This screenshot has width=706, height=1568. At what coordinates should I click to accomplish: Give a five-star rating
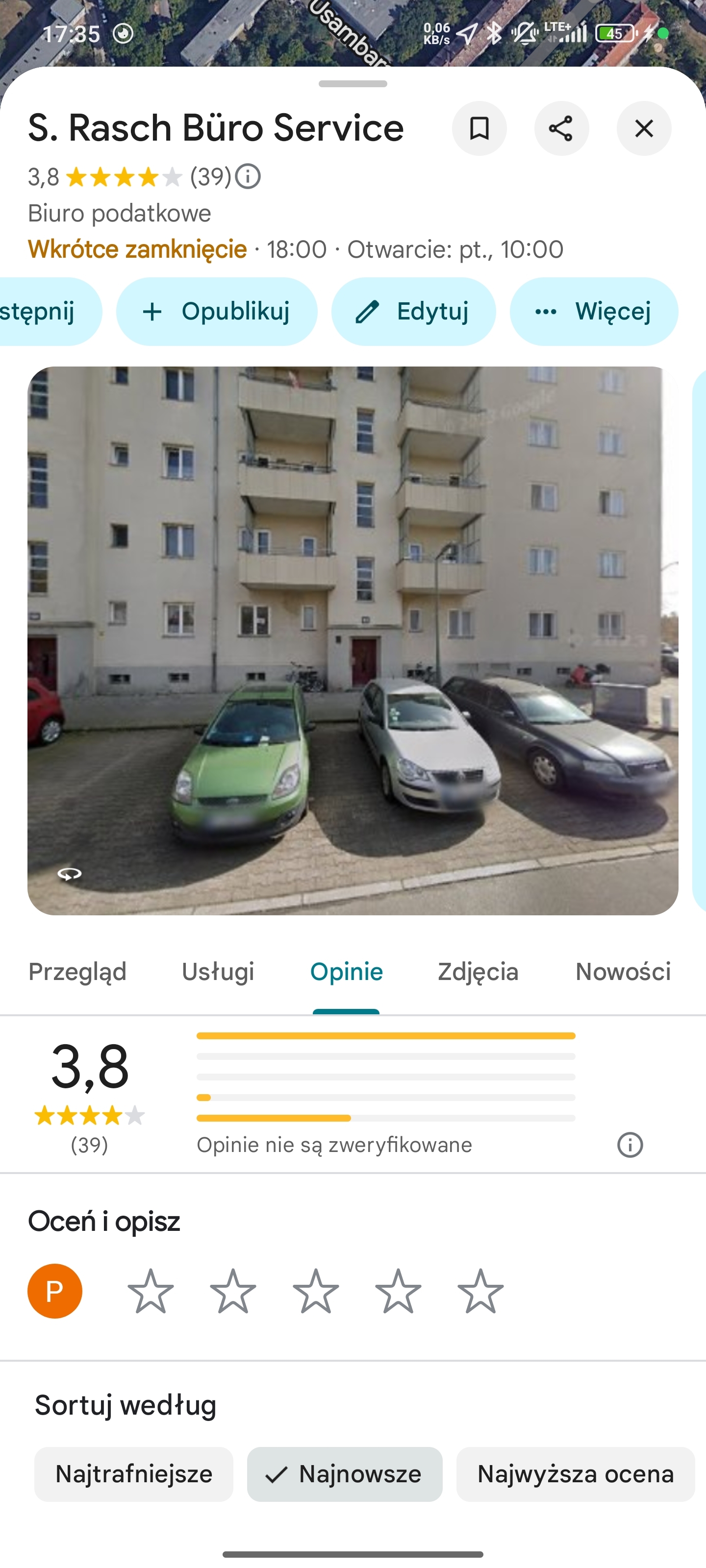pos(480,1291)
